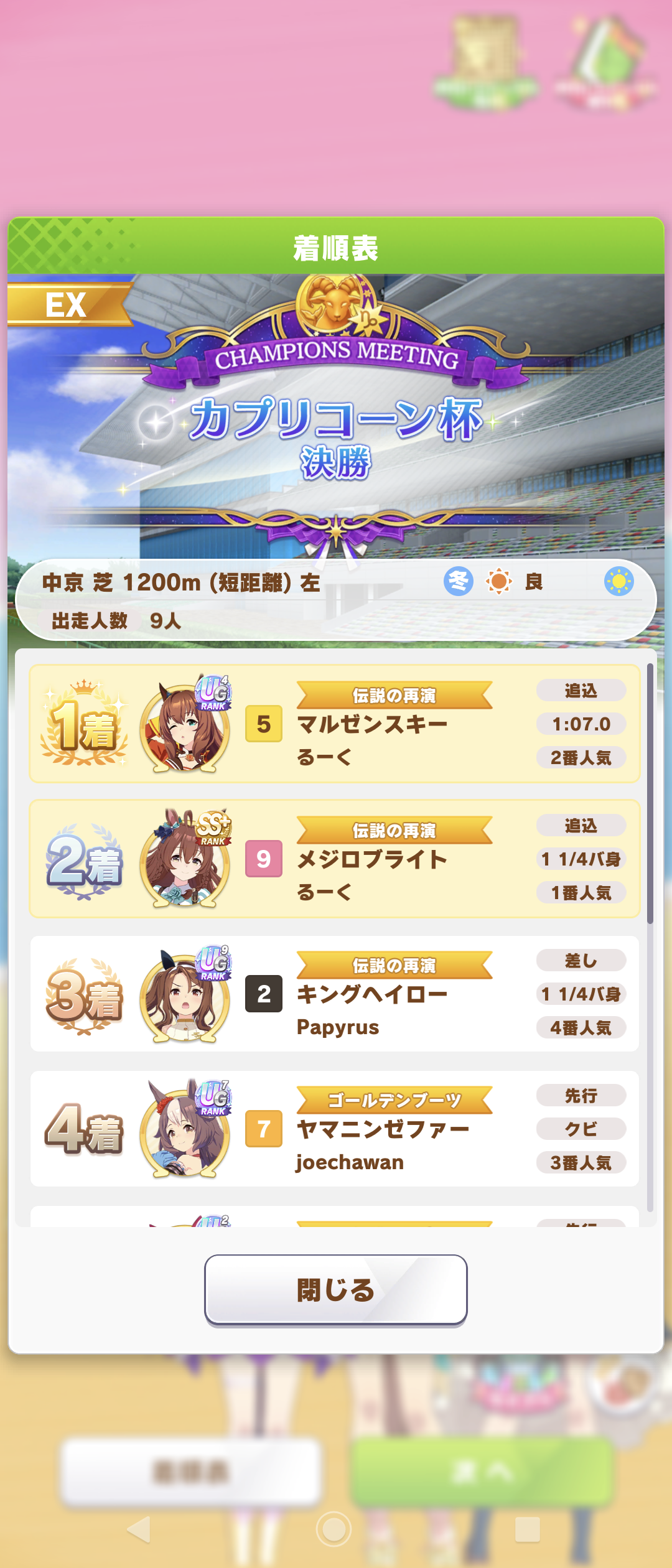Return to the home screen via the home button
Viewport: 672px width, 1568px height.
[x=334, y=1529]
